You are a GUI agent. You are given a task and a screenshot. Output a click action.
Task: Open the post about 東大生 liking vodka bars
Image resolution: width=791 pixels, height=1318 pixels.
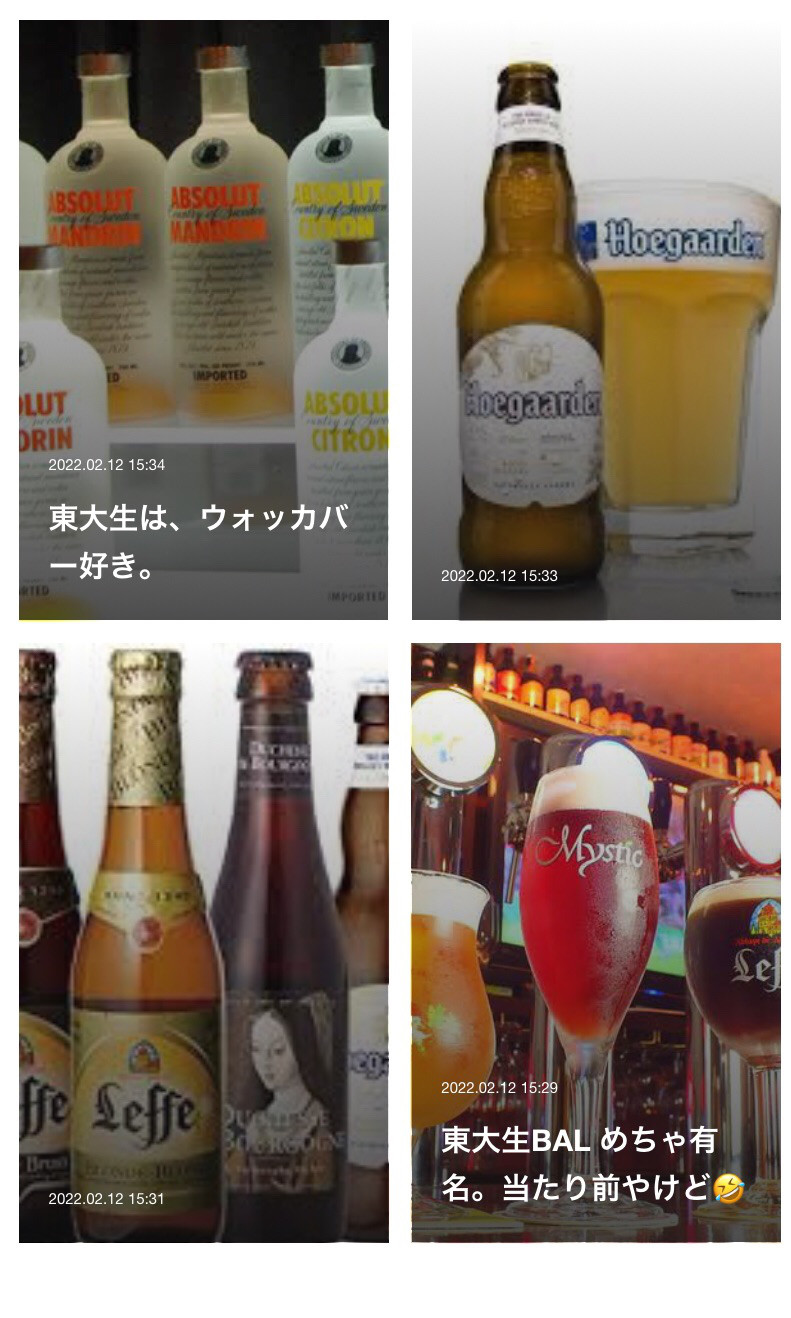pyautogui.click(x=203, y=320)
